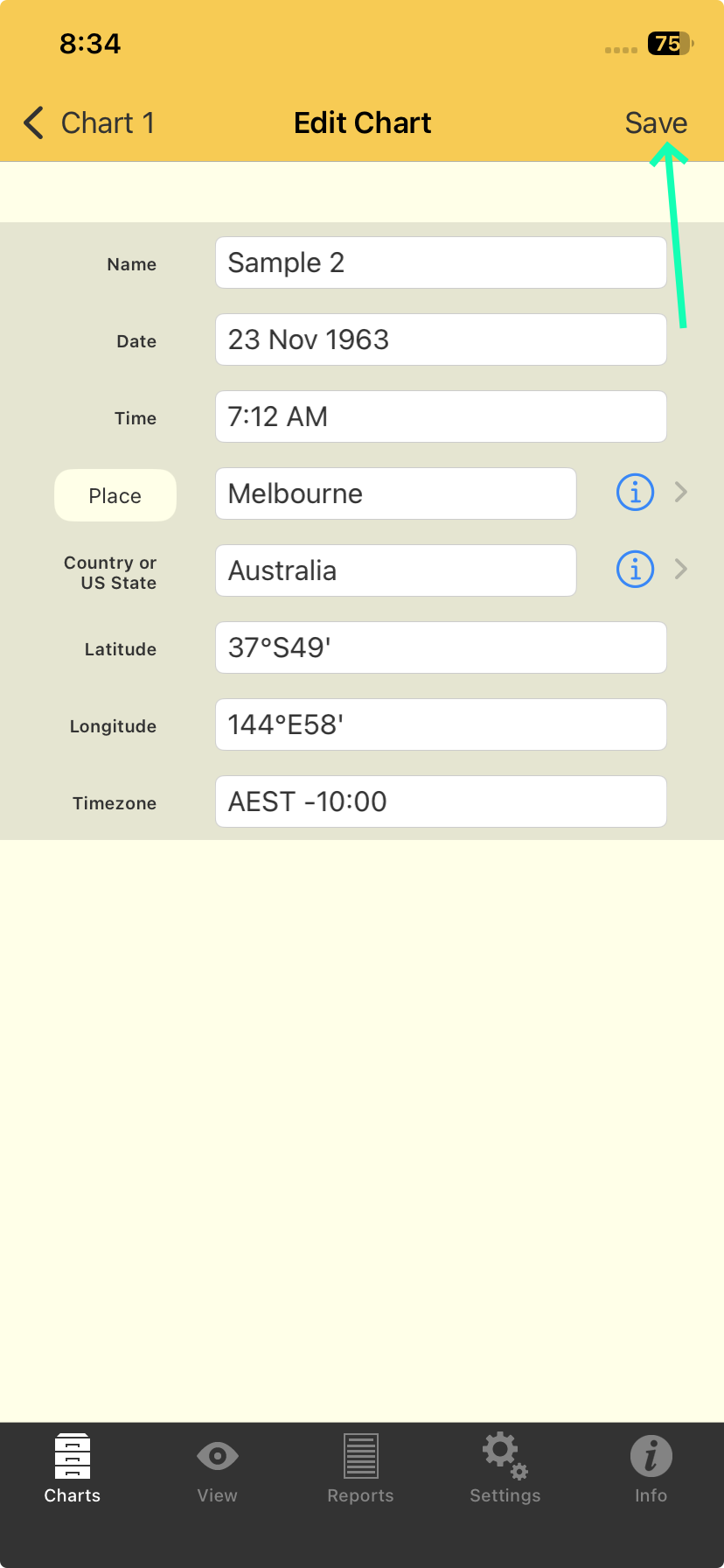Change the Timezone AEST -10:00

click(x=441, y=801)
